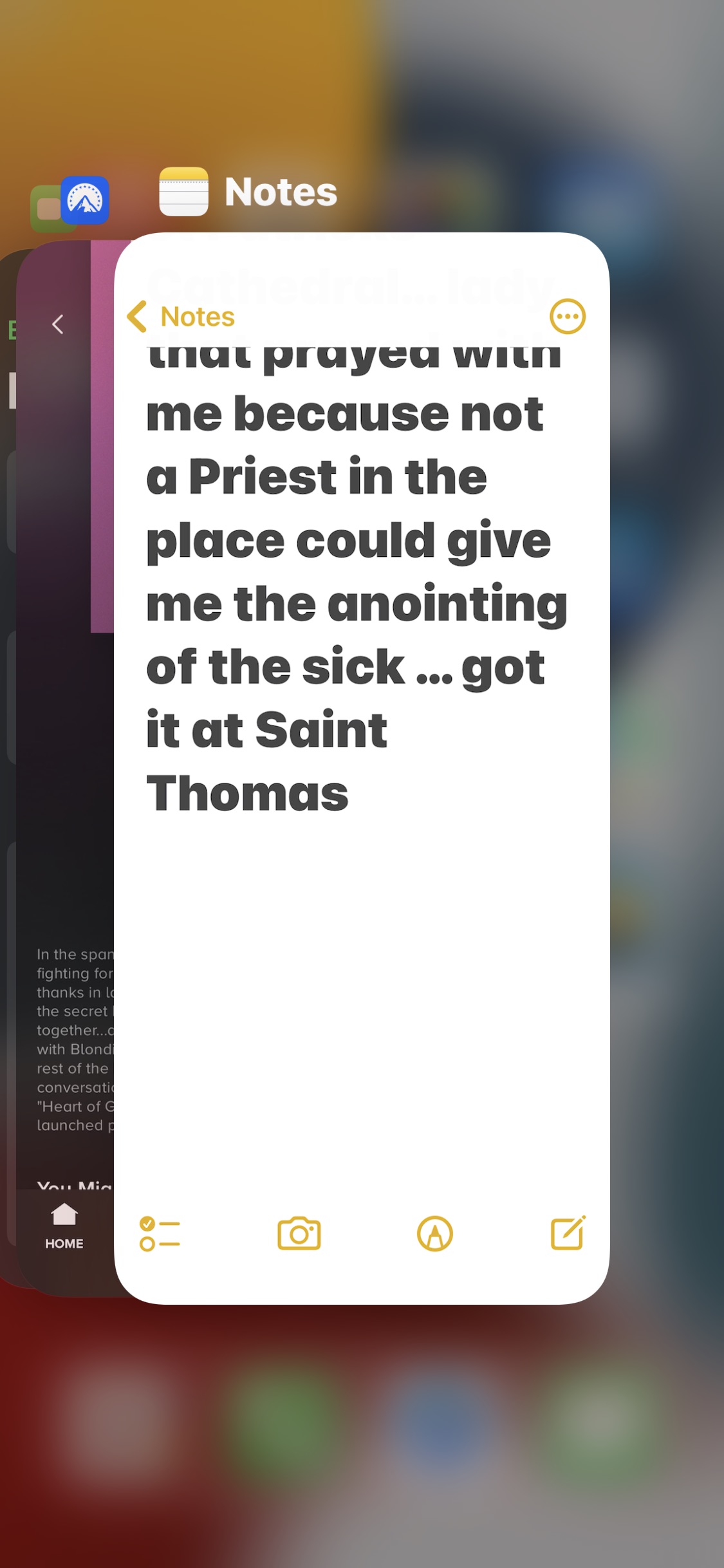This screenshot has height=1568, width=724.
Task: Compose a new note
Action: click(x=568, y=1233)
